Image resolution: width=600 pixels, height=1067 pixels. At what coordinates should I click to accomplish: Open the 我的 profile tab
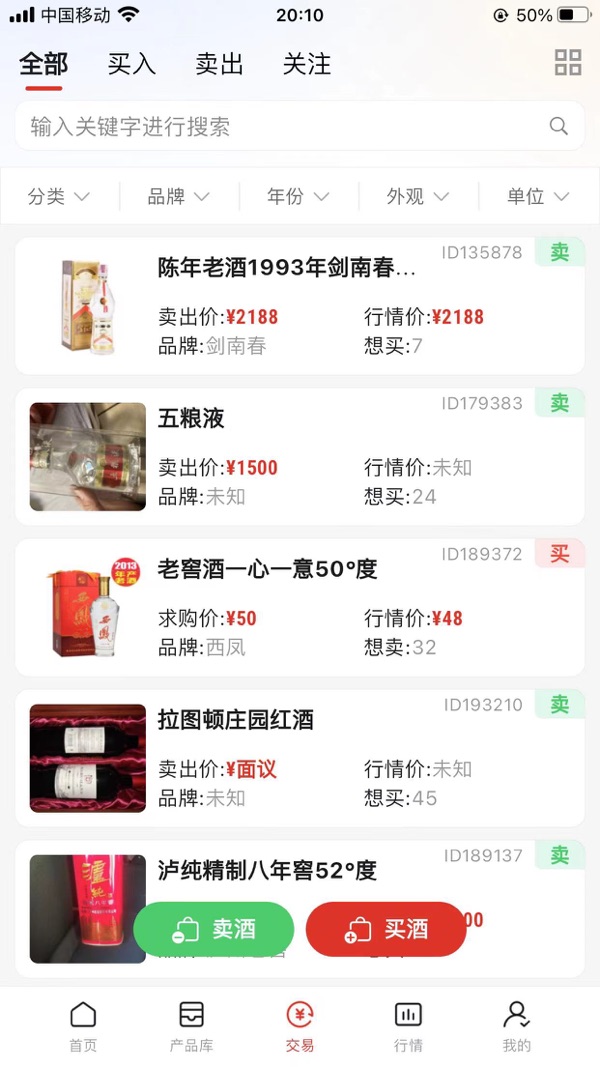pyautogui.click(x=516, y=1027)
